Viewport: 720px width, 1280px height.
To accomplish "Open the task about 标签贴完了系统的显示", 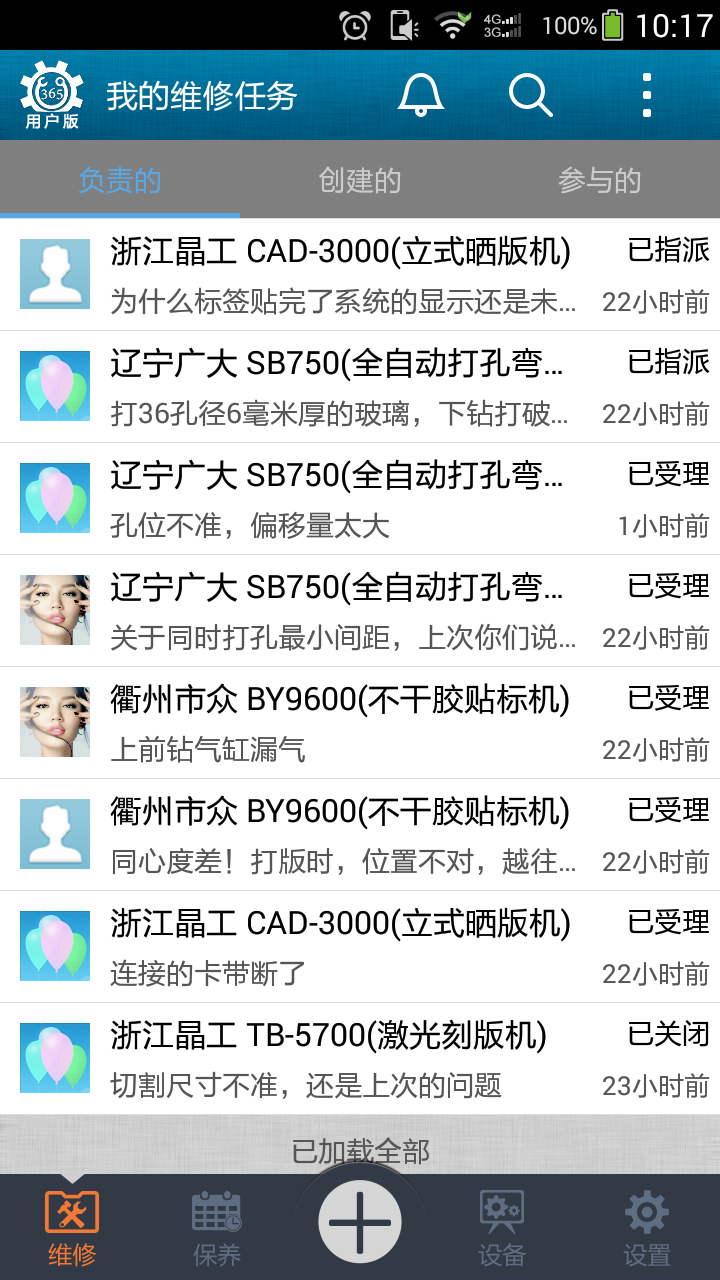I will pyautogui.click(x=360, y=275).
